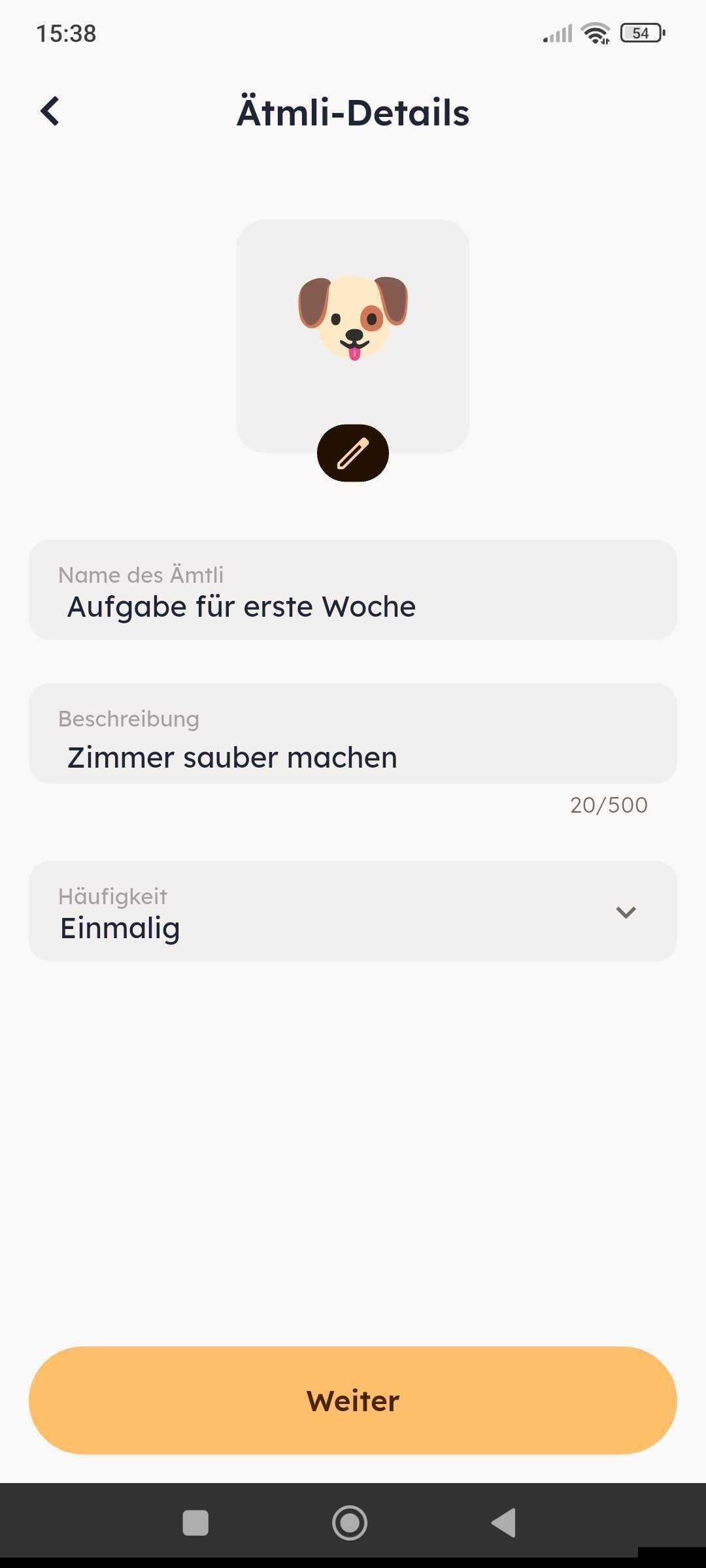Continue with the Weiter button
Screen dimensions: 706x1568
pyautogui.click(x=353, y=1400)
